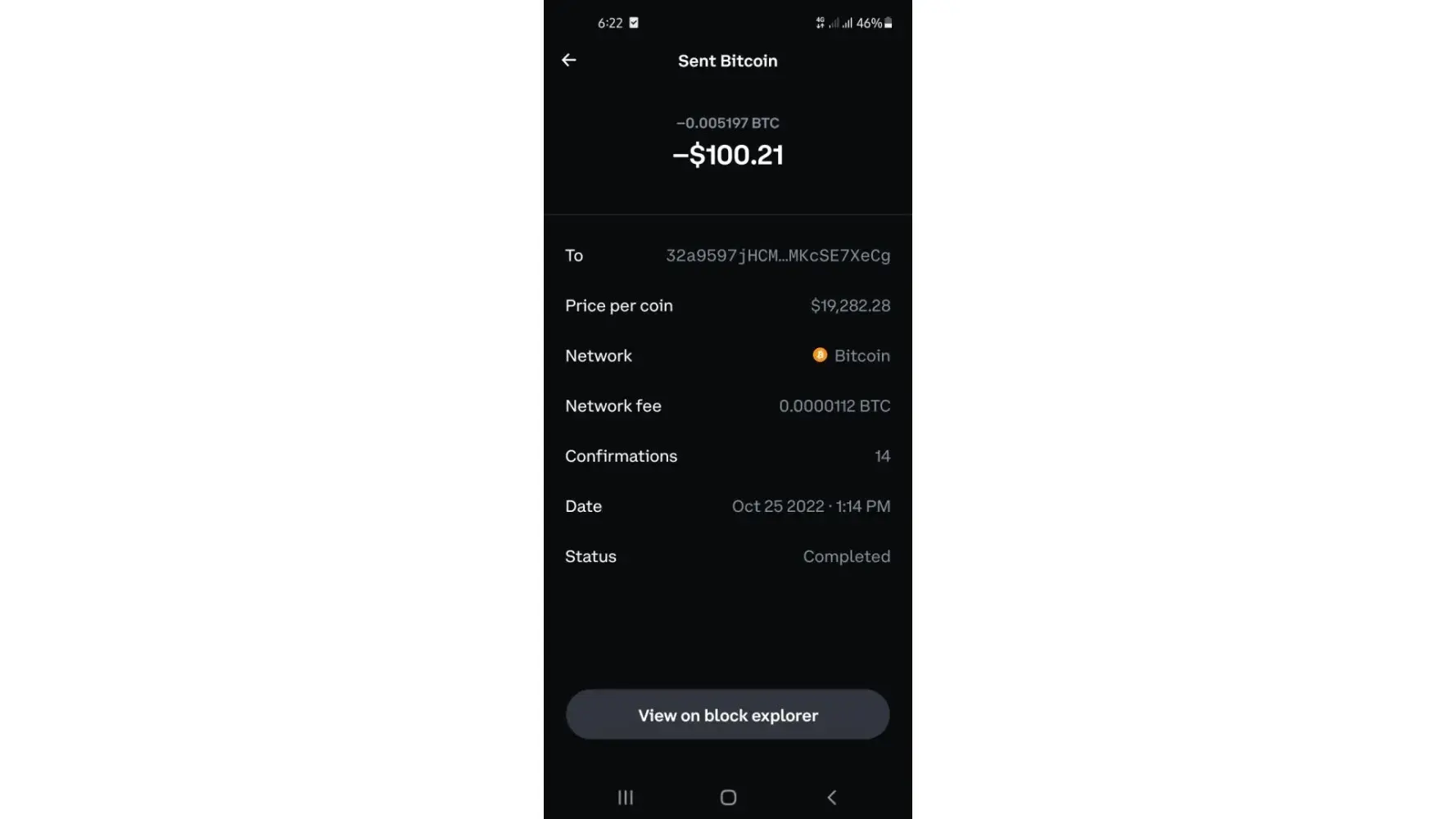Tap View on block explorer button

[727, 714]
